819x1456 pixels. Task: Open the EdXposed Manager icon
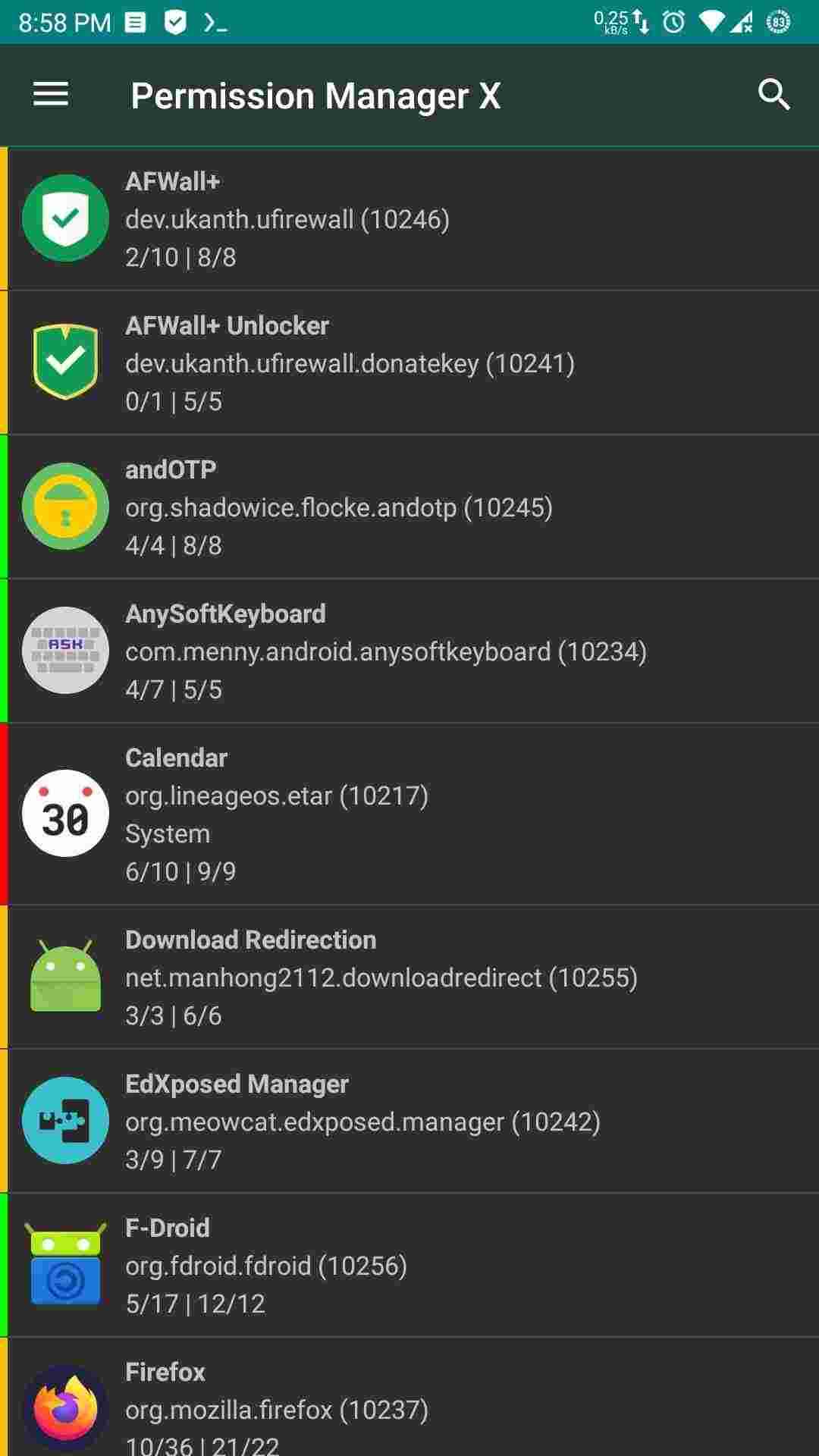click(64, 1121)
